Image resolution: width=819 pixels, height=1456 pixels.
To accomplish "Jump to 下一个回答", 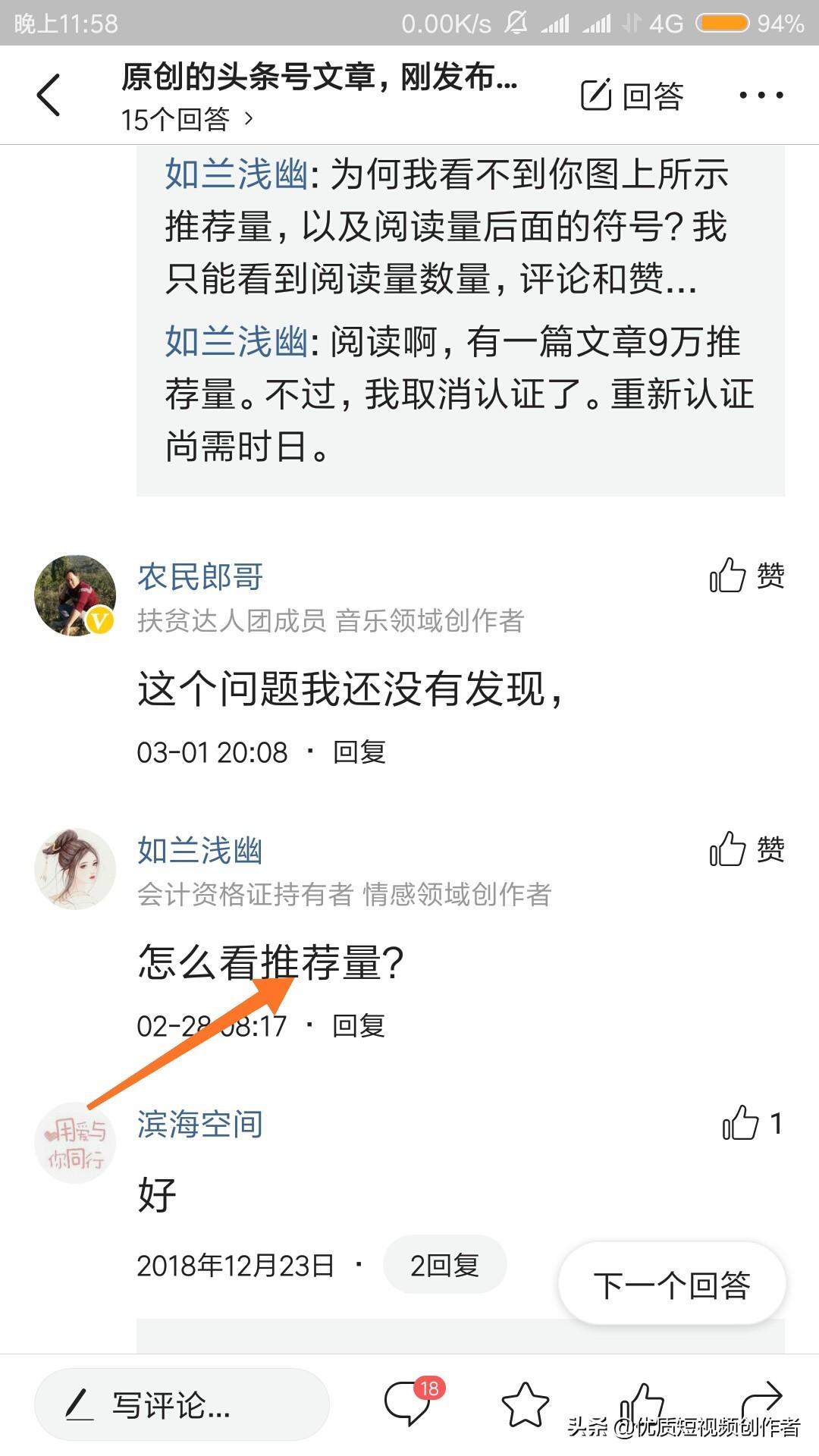I will (672, 1284).
